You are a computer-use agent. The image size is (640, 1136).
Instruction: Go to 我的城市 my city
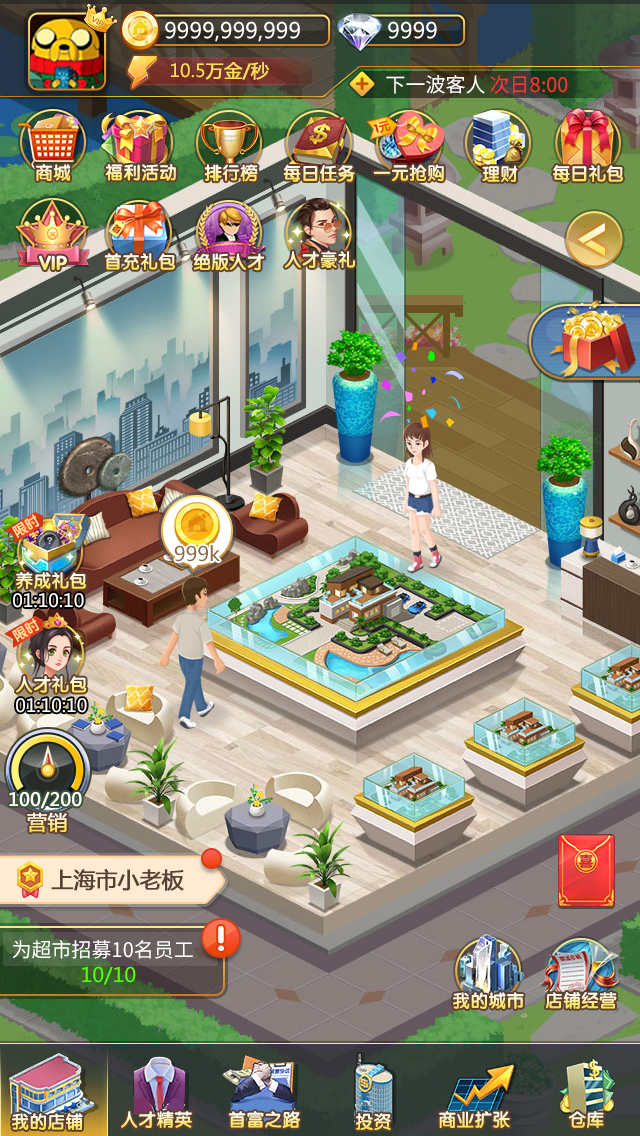pyautogui.click(x=488, y=973)
